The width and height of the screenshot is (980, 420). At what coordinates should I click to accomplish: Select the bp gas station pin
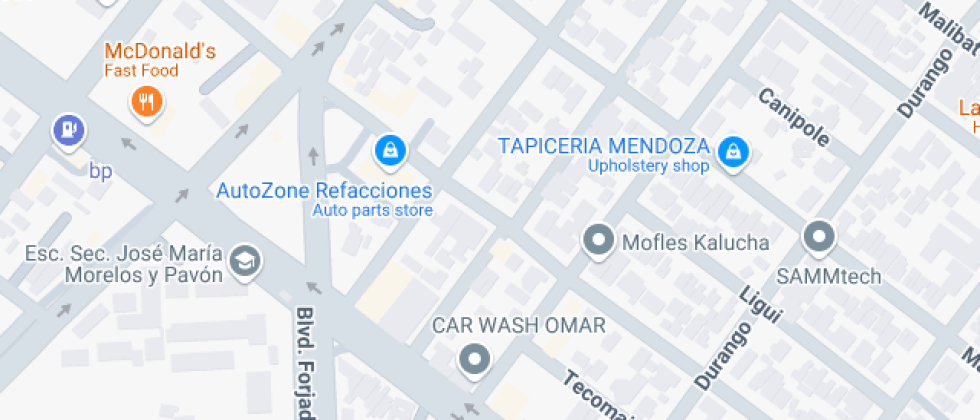tap(69, 129)
